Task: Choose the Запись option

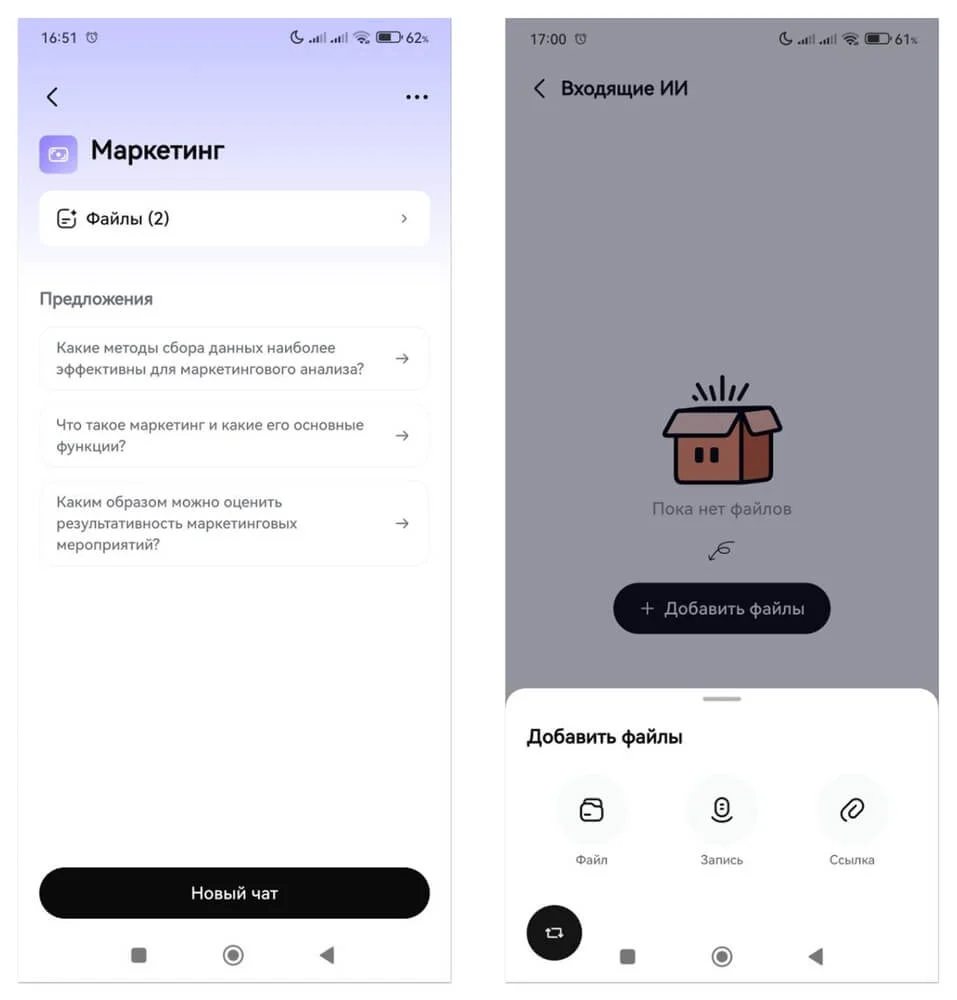Action: tap(721, 811)
